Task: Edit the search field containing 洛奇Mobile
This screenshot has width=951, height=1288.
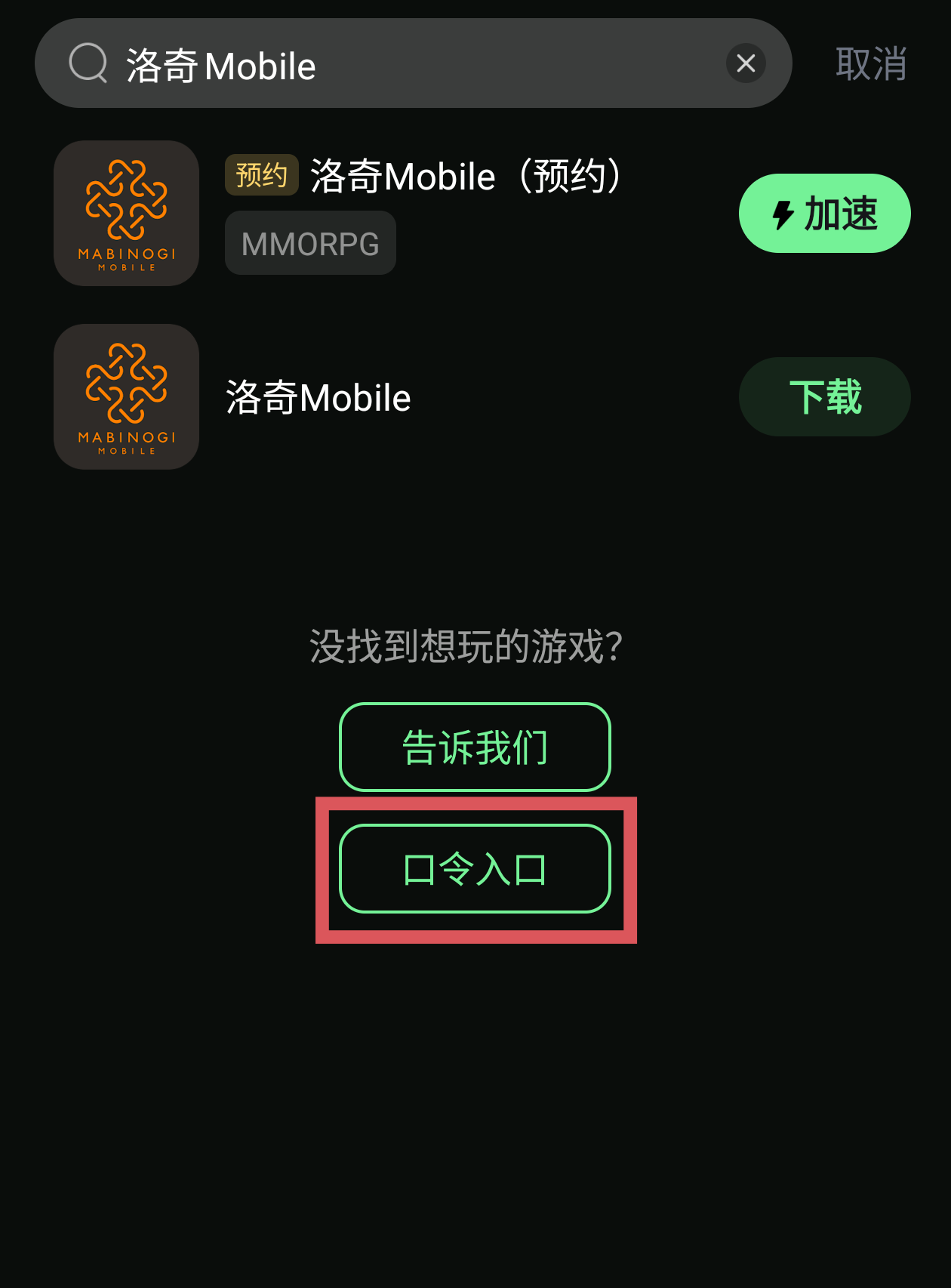Action: click(x=408, y=65)
